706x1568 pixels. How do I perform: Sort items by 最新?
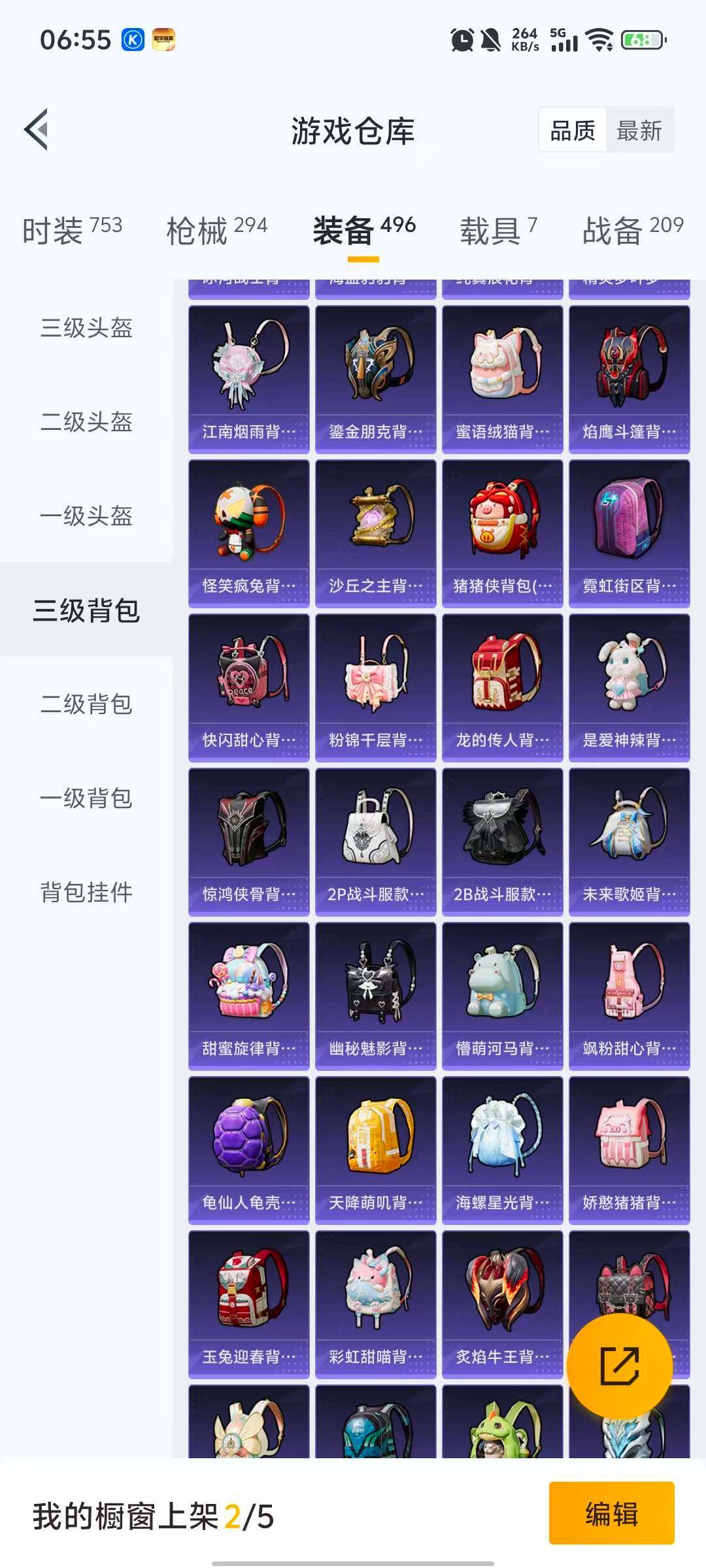(x=639, y=131)
